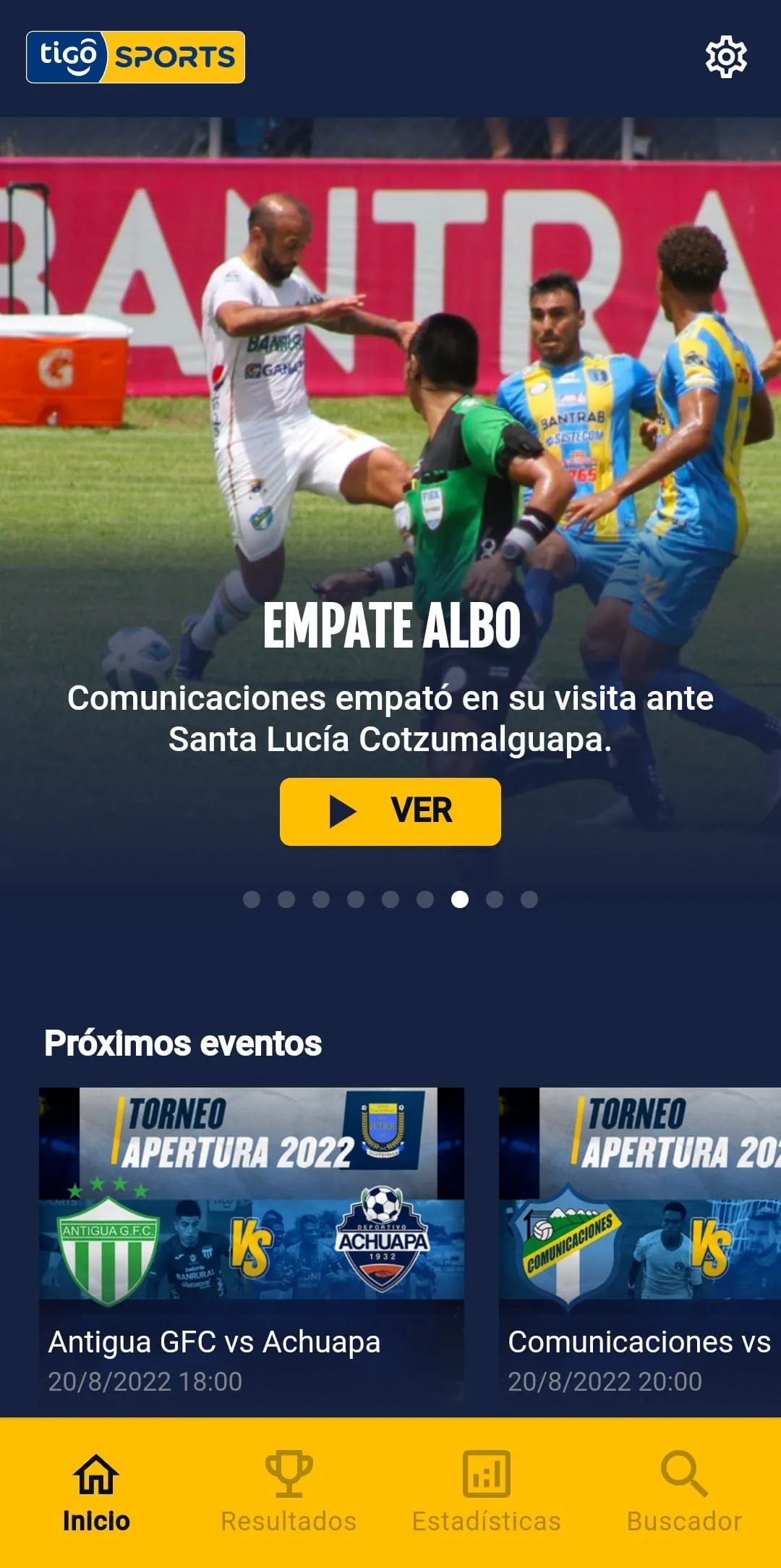781x1568 pixels.
Task: Select the highlighted carousel page dot
Action: pos(458,899)
